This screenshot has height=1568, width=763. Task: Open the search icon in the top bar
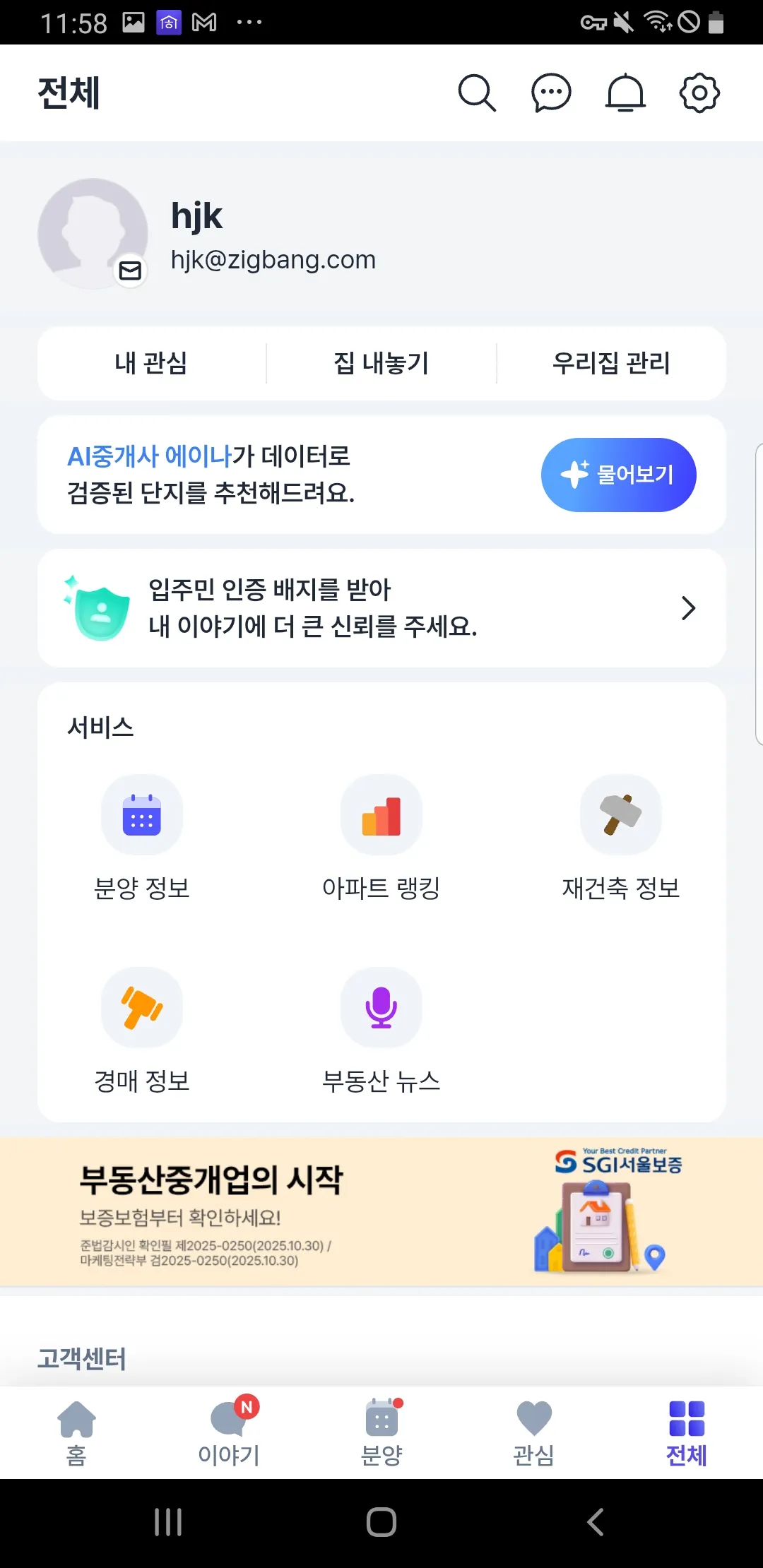click(477, 93)
